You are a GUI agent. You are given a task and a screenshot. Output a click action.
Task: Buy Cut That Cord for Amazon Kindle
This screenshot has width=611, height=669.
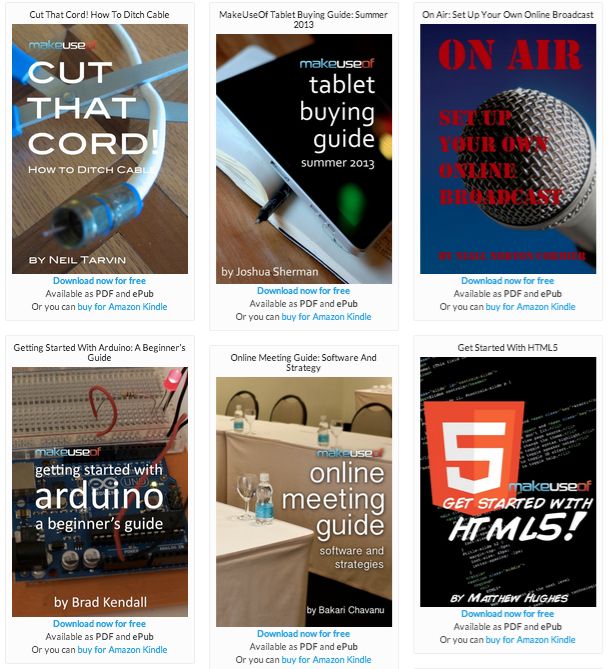(122, 307)
